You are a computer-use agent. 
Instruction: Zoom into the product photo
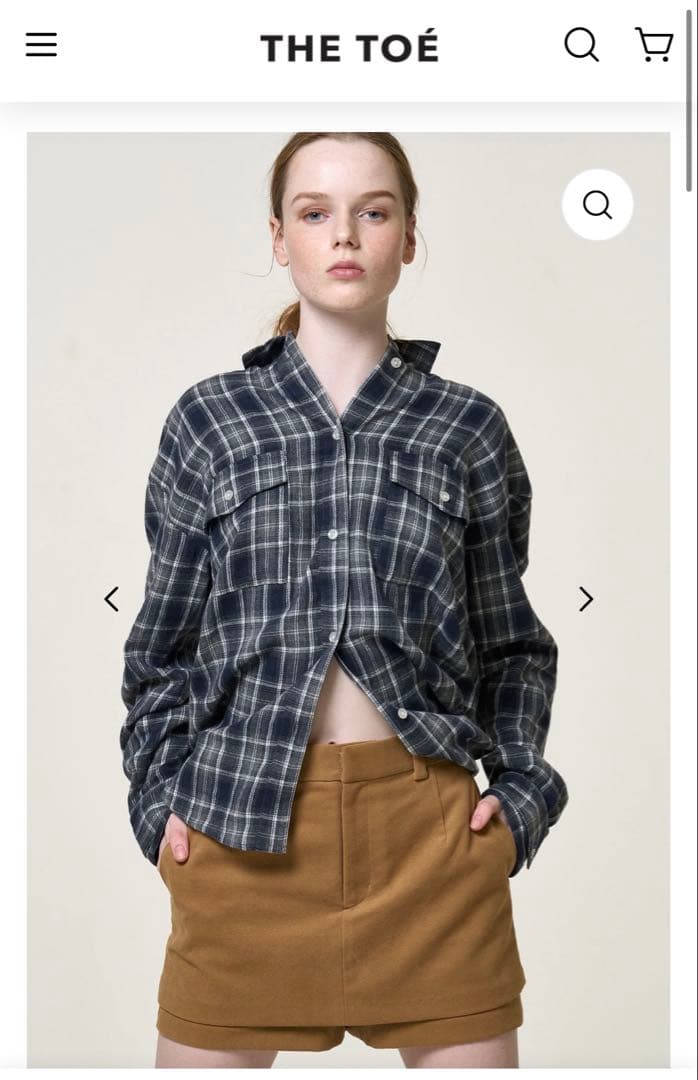tap(597, 205)
